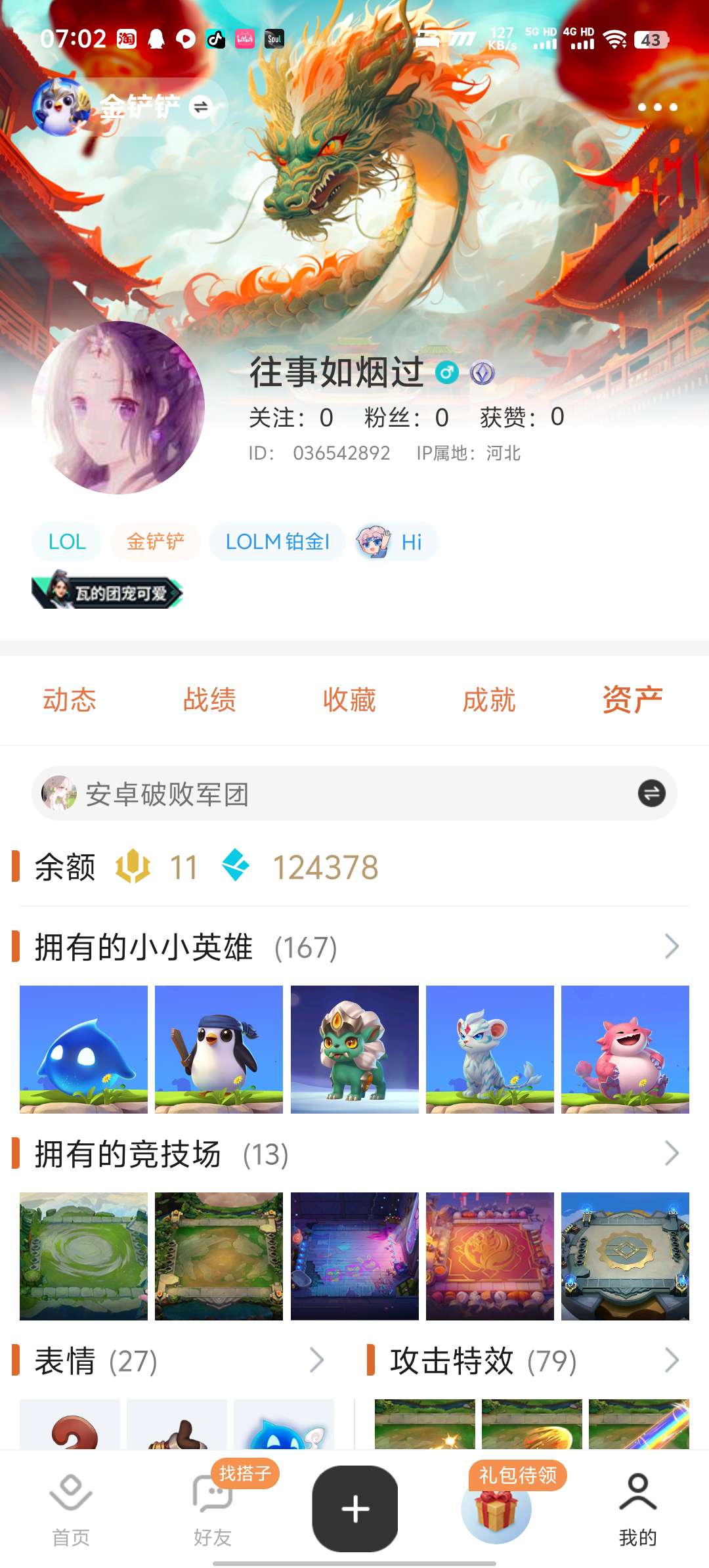Switch account from 安卓破败军团
The height and width of the screenshot is (1568, 709).
pos(651,793)
